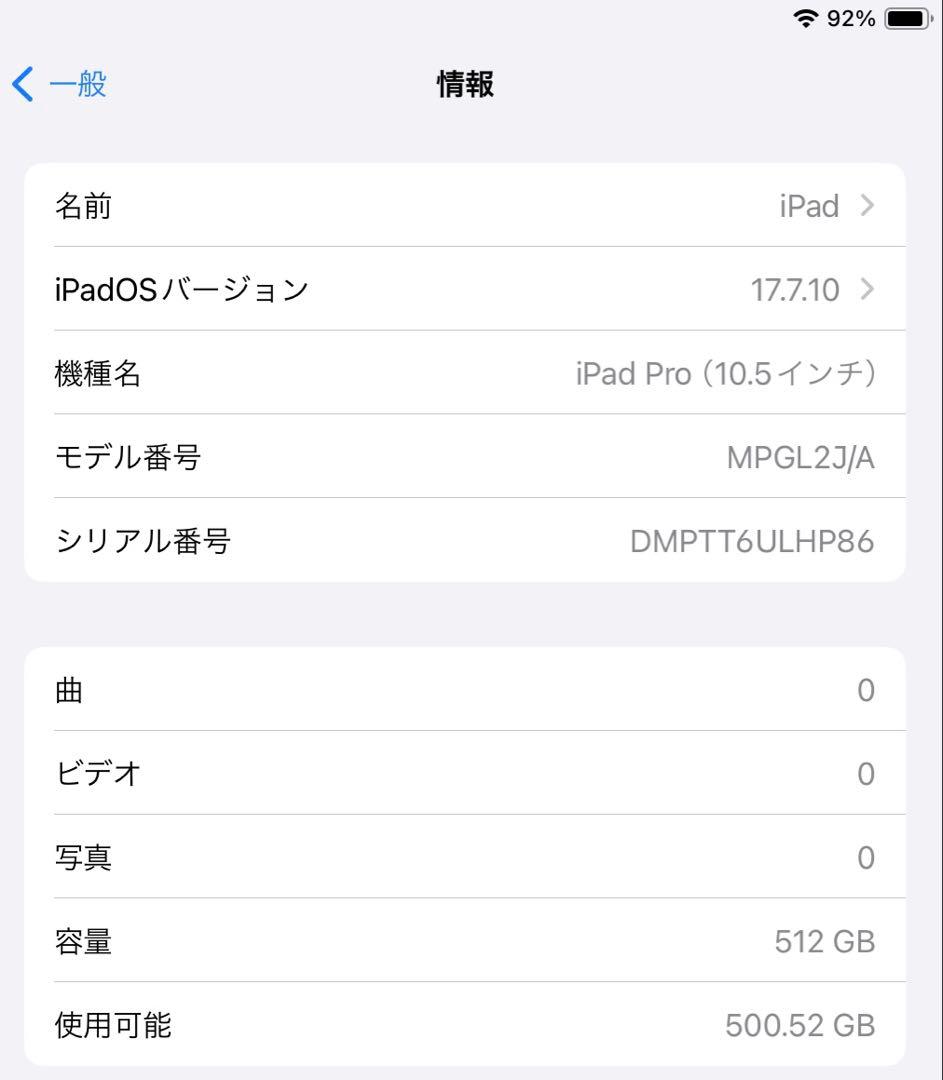Viewport: 943px width, 1080px height.
Task: Open the 名前 detail screen
Action: [470, 205]
